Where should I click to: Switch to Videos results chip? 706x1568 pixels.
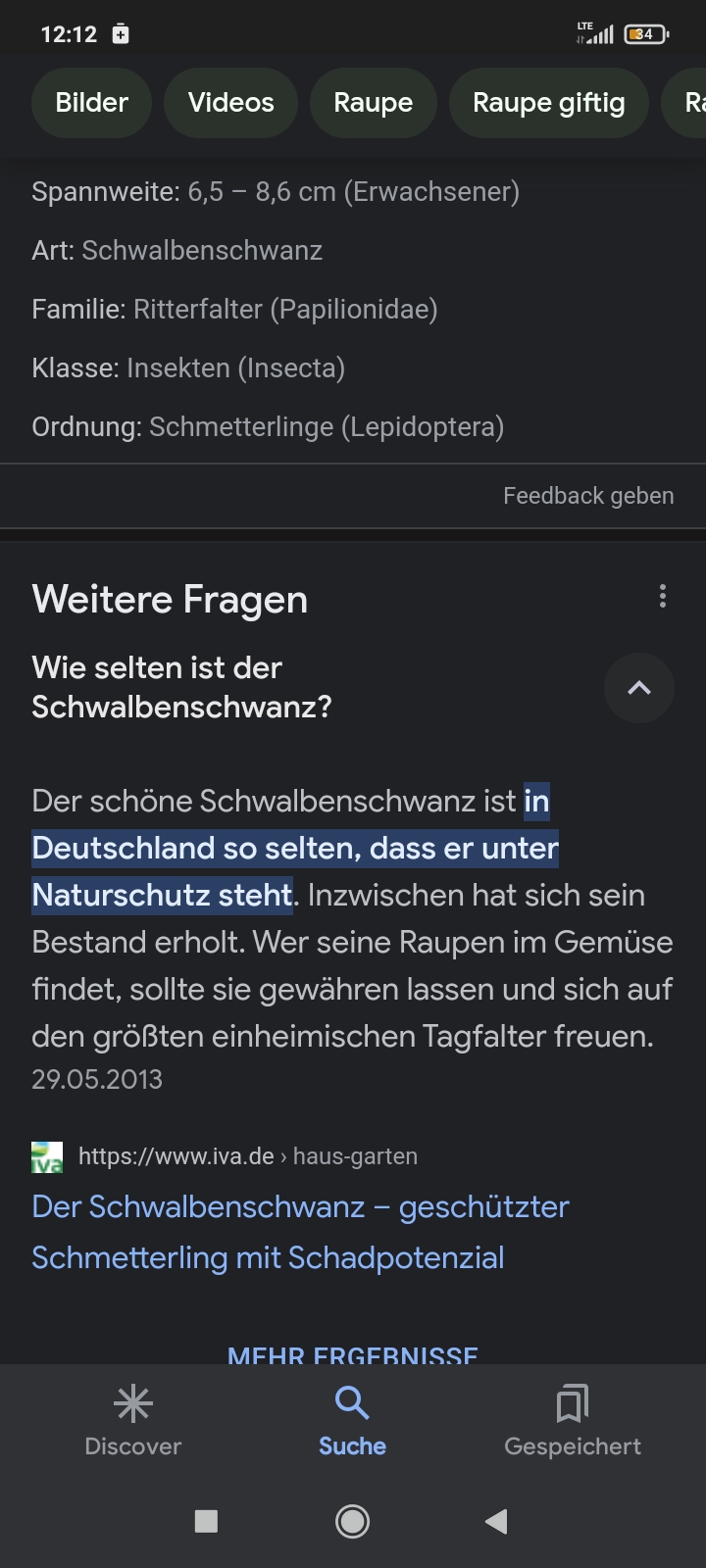(230, 103)
